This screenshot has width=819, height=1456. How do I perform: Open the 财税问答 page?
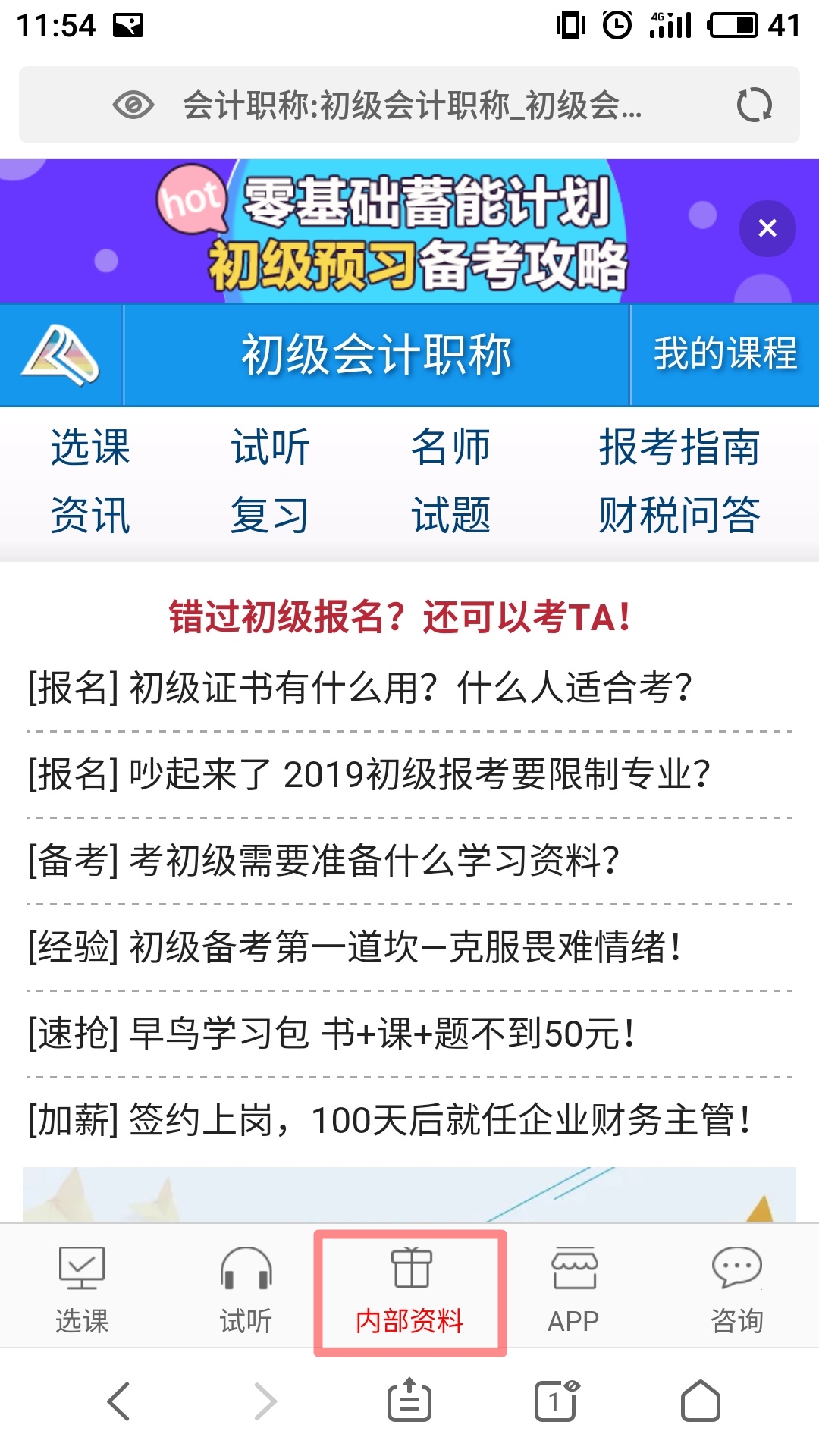click(679, 516)
